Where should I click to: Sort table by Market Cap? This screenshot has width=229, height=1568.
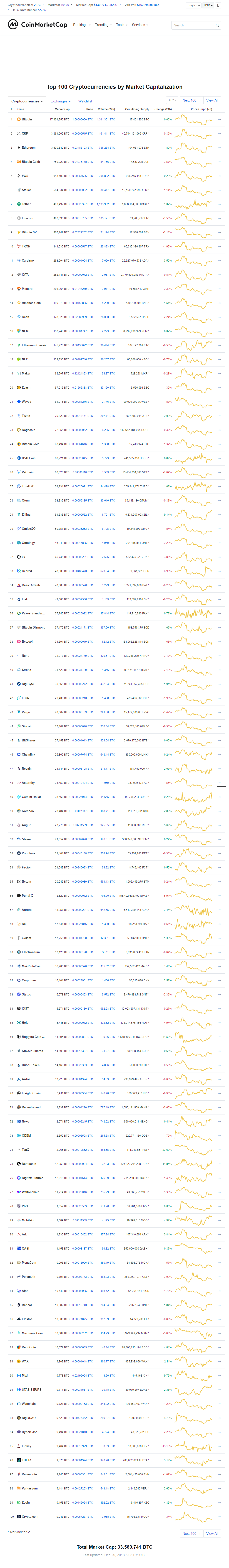tap(62, 109)
